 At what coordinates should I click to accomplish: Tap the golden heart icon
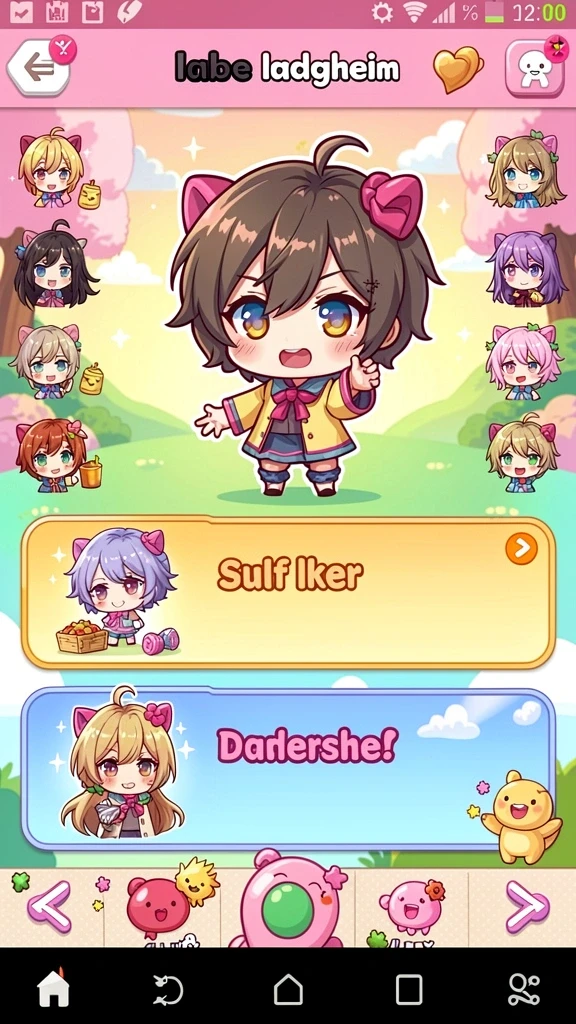pos(458,69)
